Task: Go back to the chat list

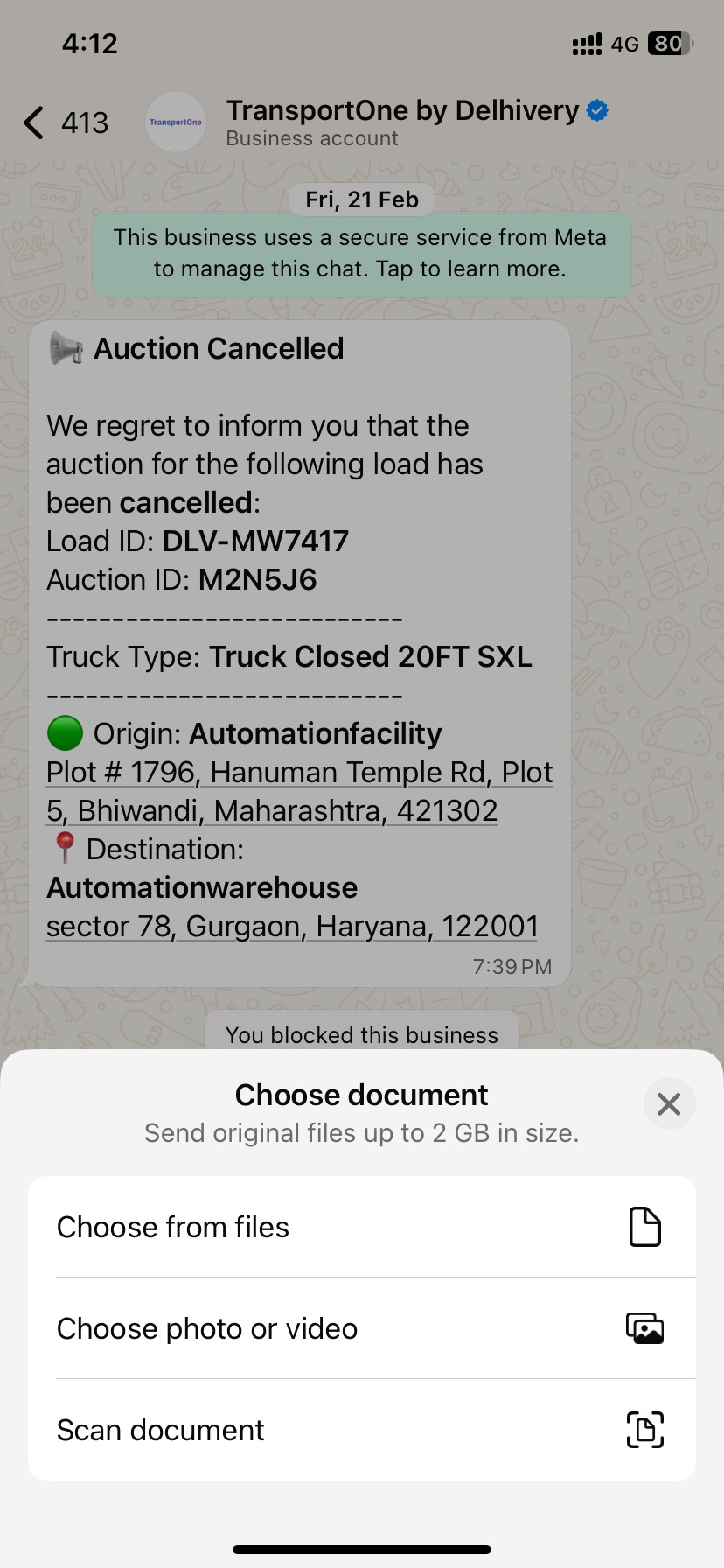Action: click(35, 122)
